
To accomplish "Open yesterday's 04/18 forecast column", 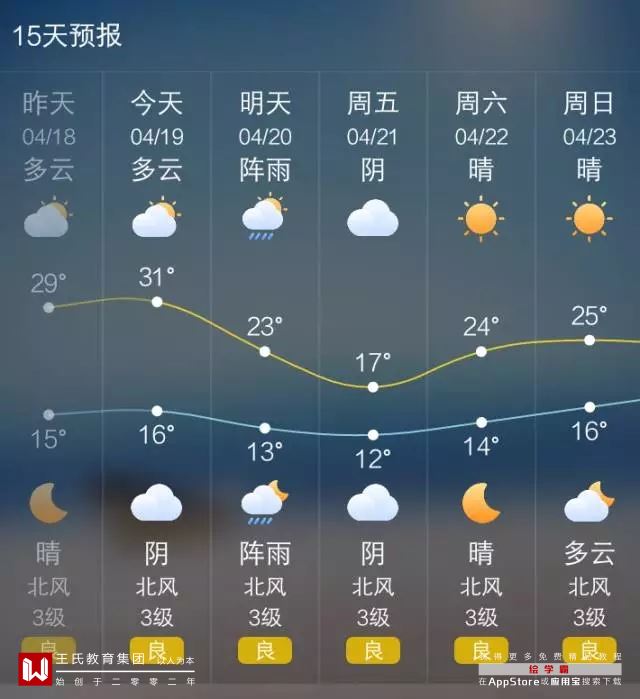I will (48, 136).
